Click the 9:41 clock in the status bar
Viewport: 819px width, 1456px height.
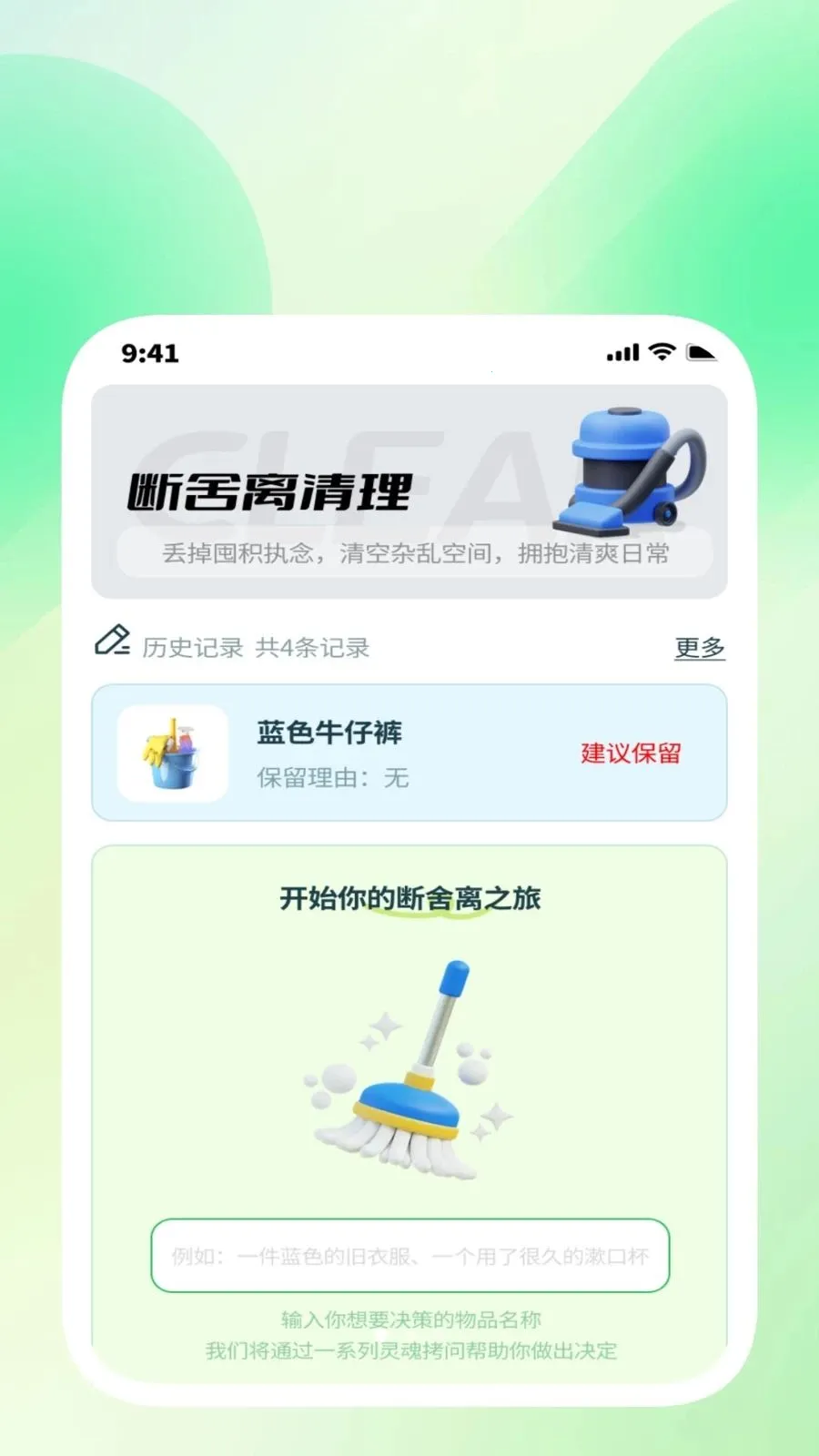tap(148, 354)
